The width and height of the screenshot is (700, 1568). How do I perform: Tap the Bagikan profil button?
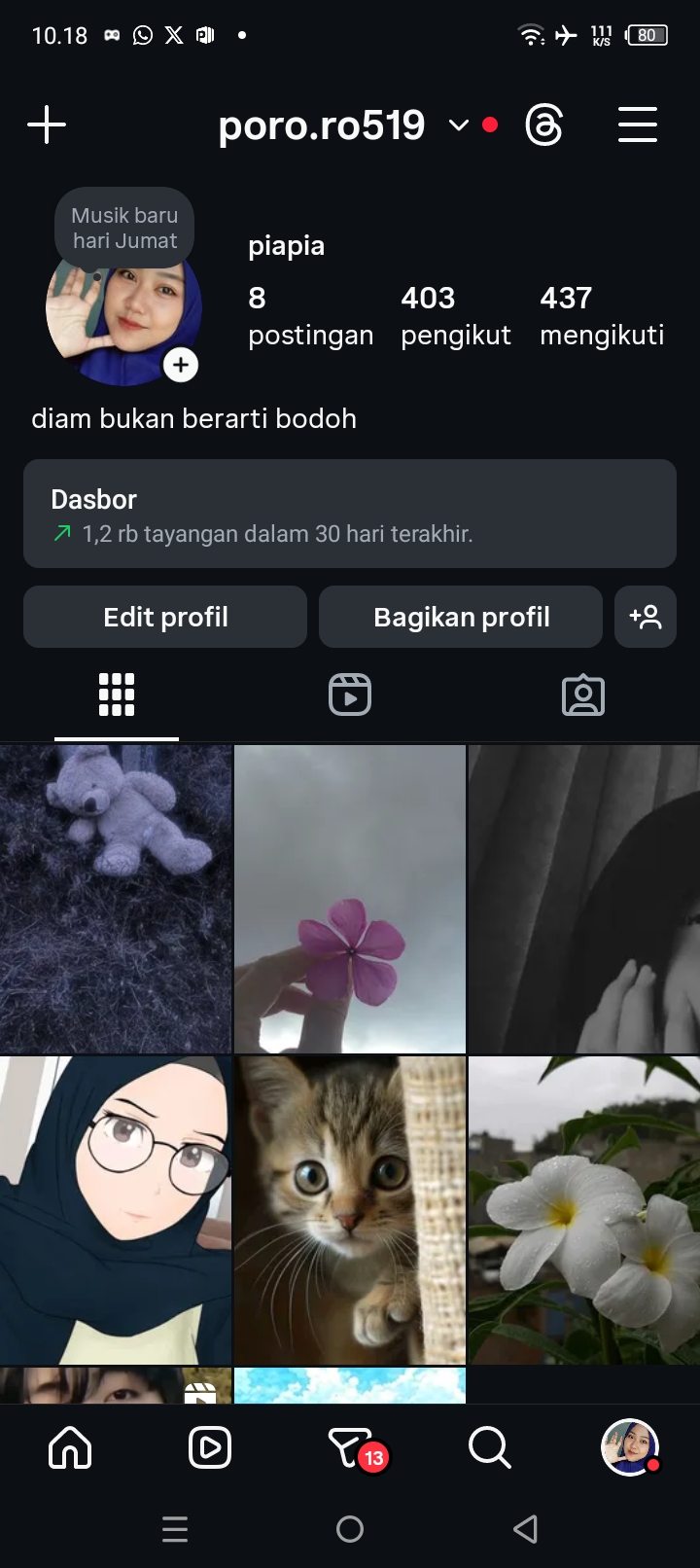pos(461,617)
